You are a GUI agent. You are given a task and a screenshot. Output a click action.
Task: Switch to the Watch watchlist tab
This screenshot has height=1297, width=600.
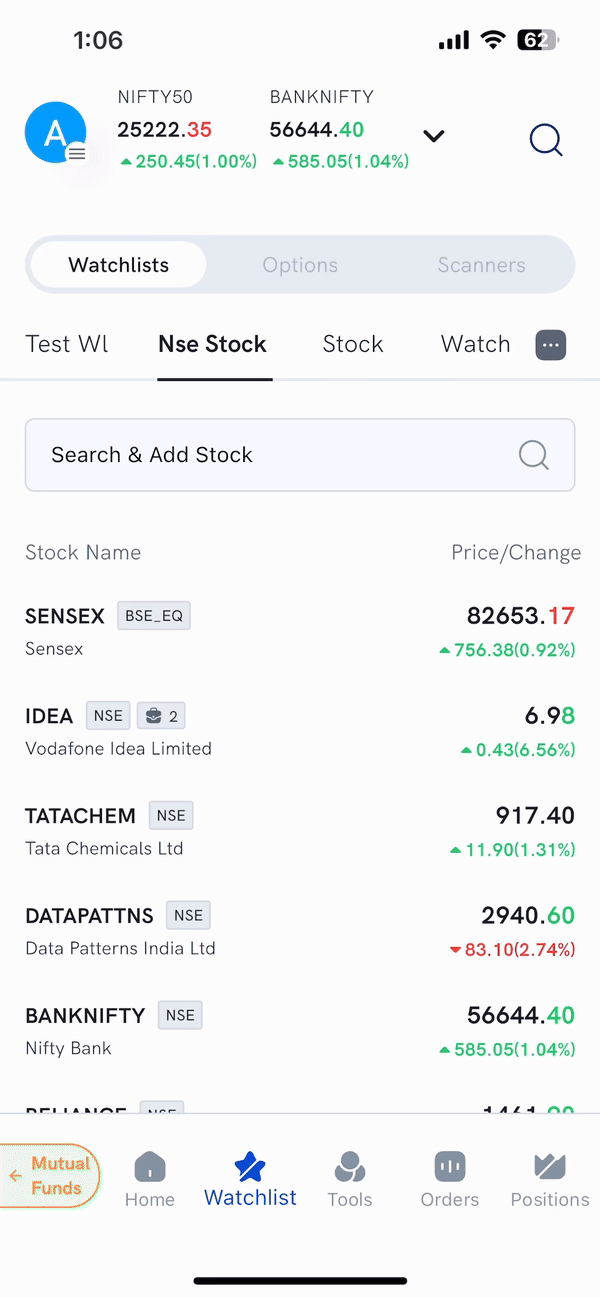(475, 344)
